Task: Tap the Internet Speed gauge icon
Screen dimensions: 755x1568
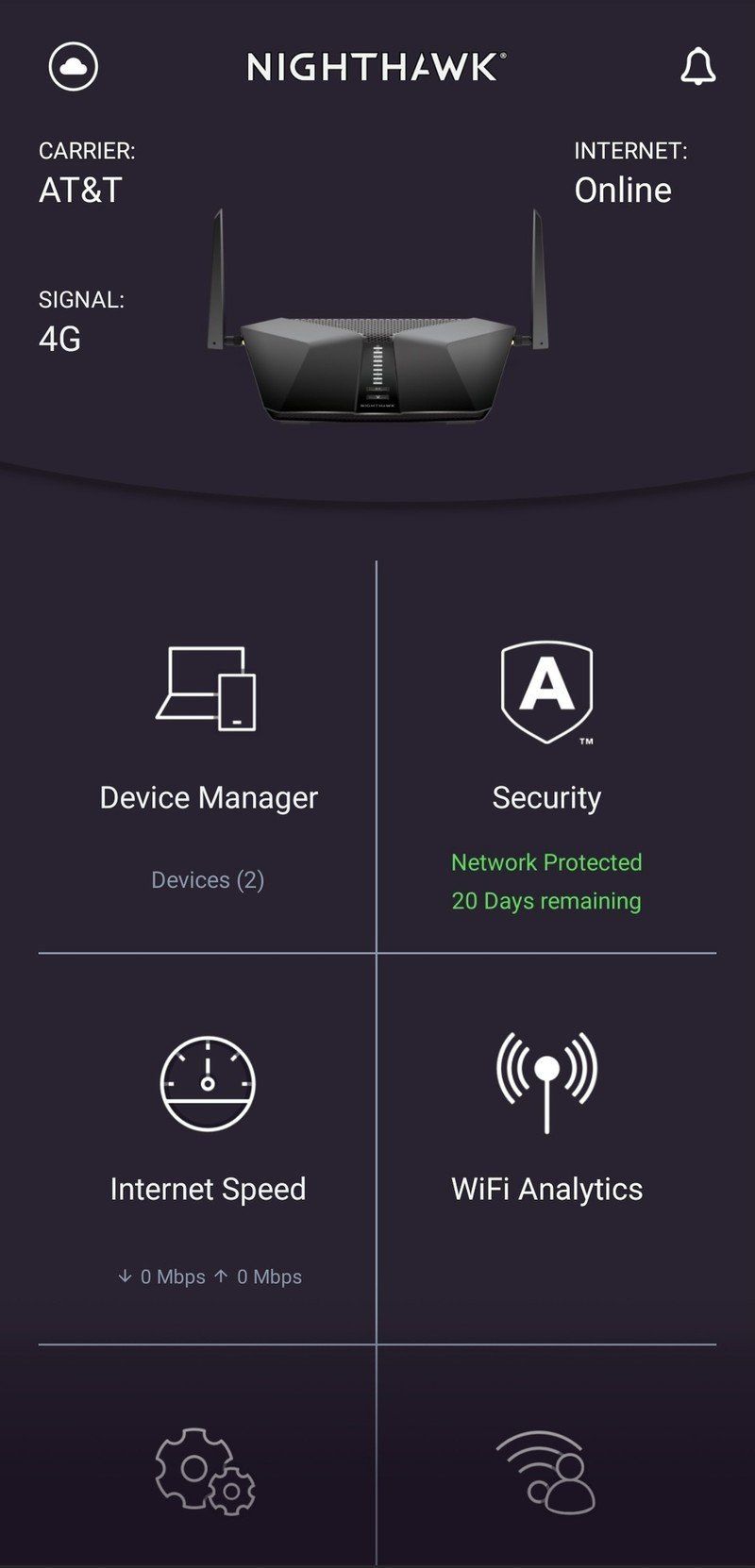Action: [209, 1083]
